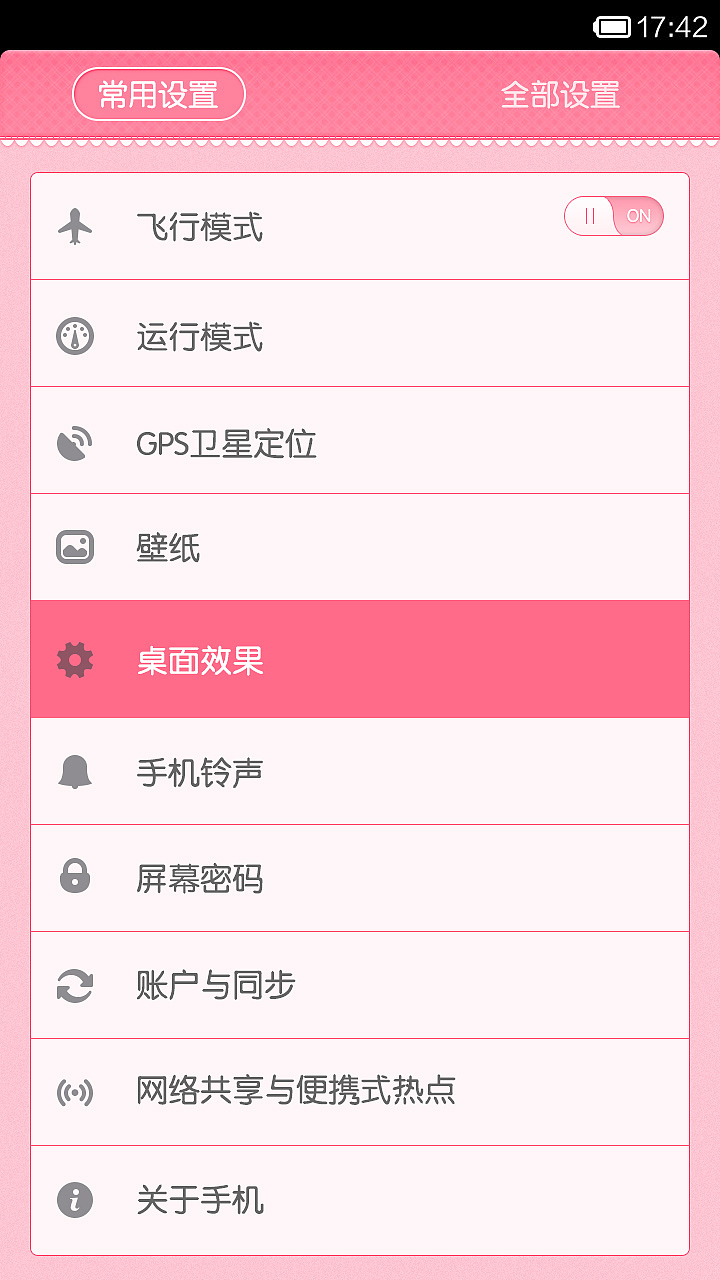Viewport: 720px width, 1280px height.
Task: Tap the hotspot signal icon for 网络共享与便携式热点
Action: click(x=75, y=1092)
